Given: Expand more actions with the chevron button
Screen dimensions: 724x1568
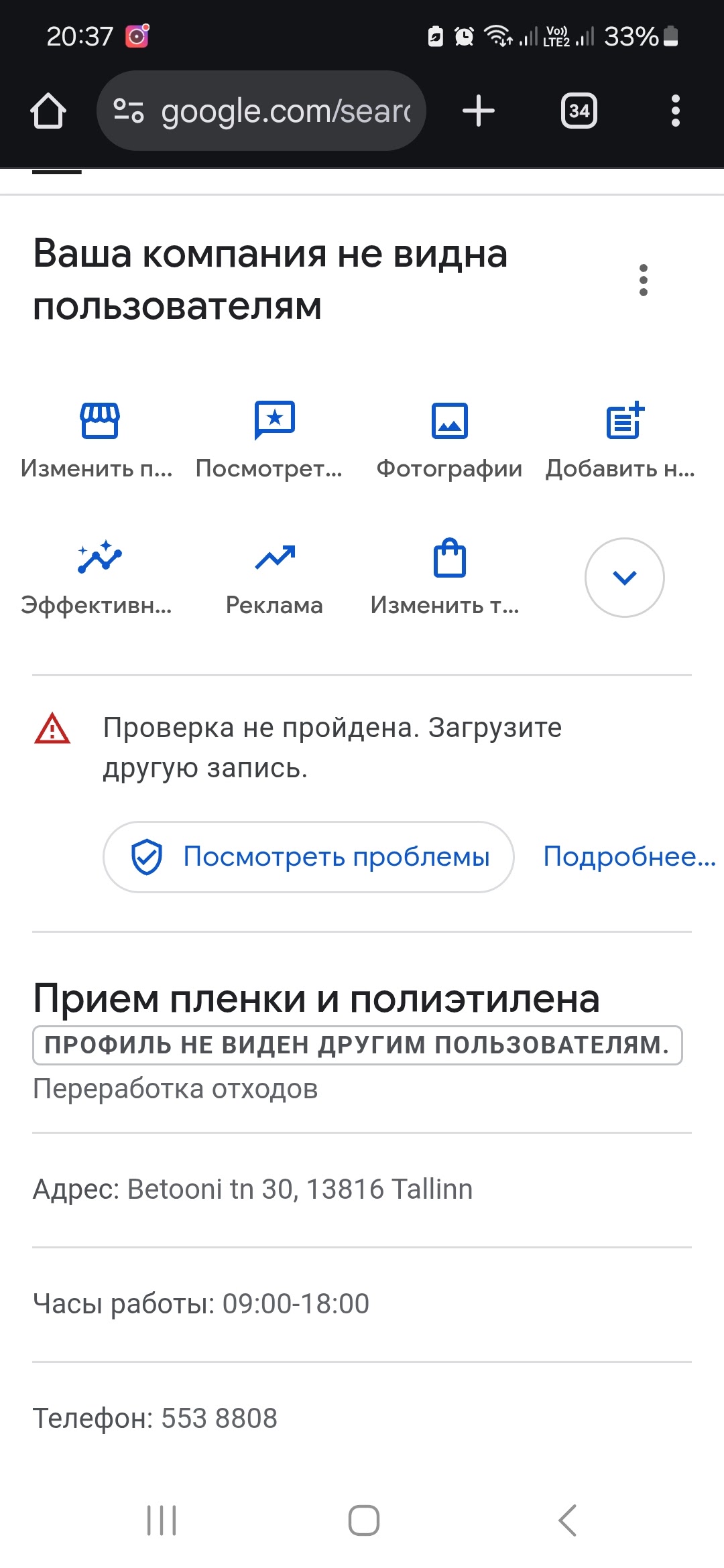Looking at the screenshot, I should pos(625,578).
